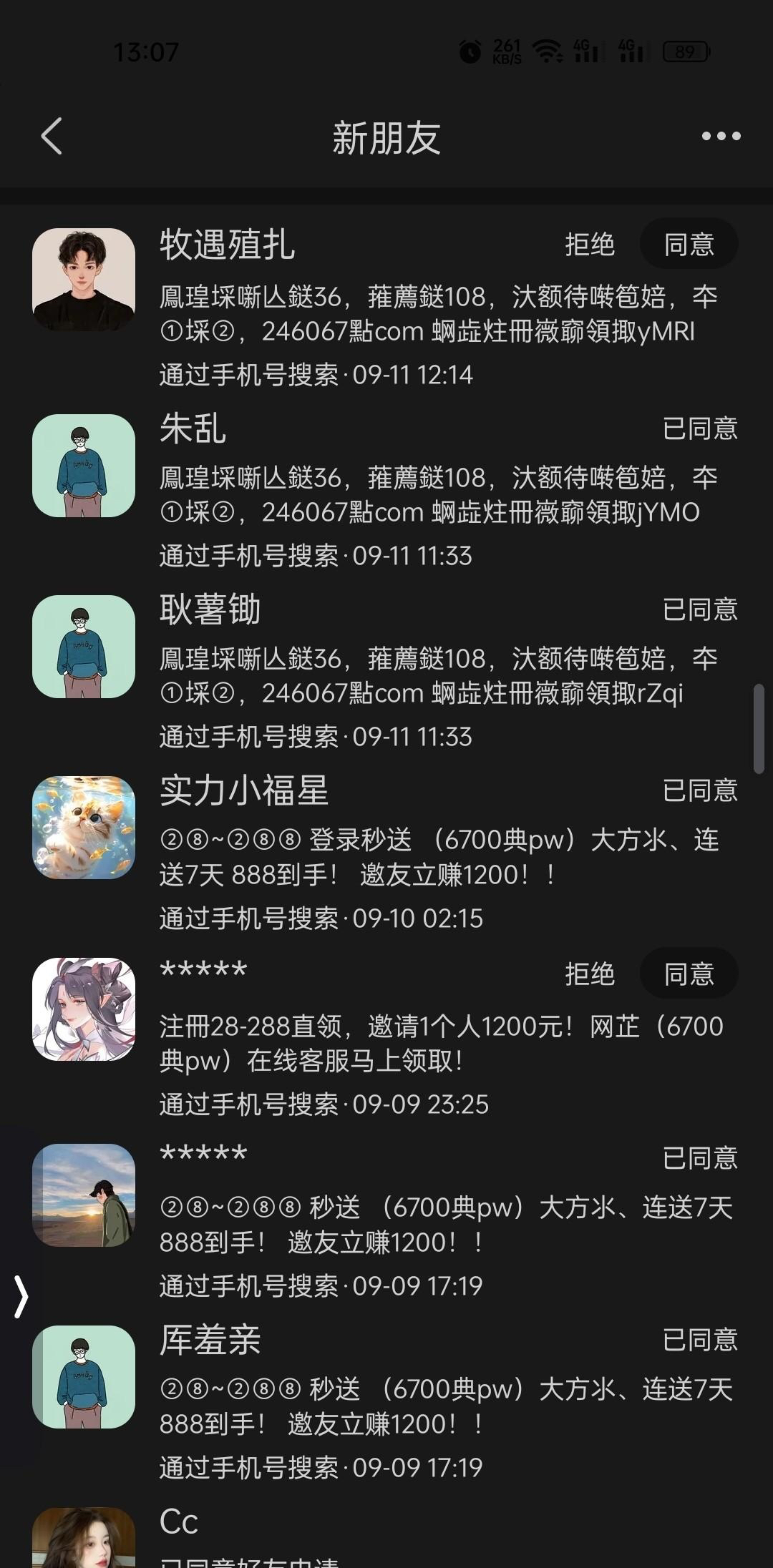Accept the friend request from 牧遇殖扎
Screen dimensions: 773x1568
pos(689,245)
